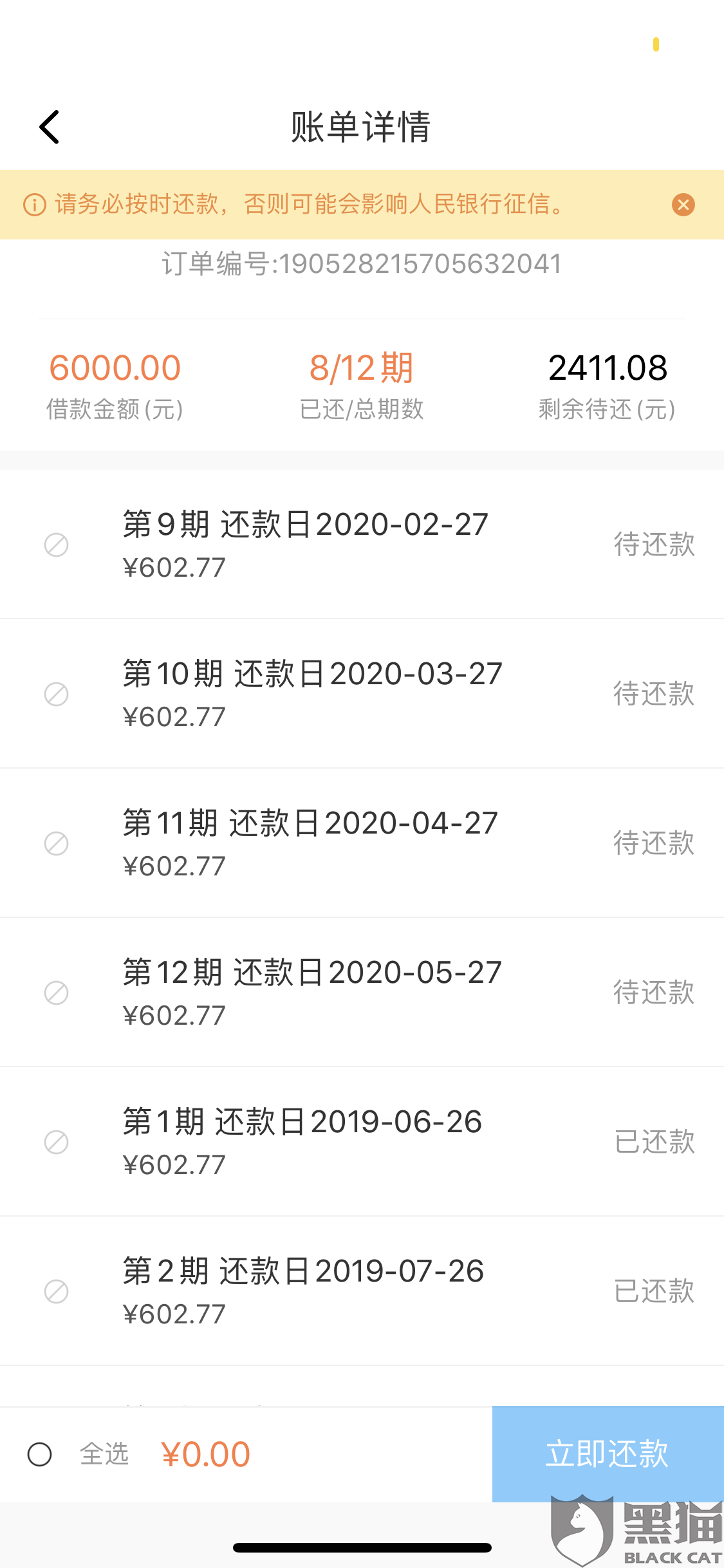Image resolution: width=724 pixels, height=1568 pixels.
Task: Tap the 立即还款 button
Action: pos(608,1453)
